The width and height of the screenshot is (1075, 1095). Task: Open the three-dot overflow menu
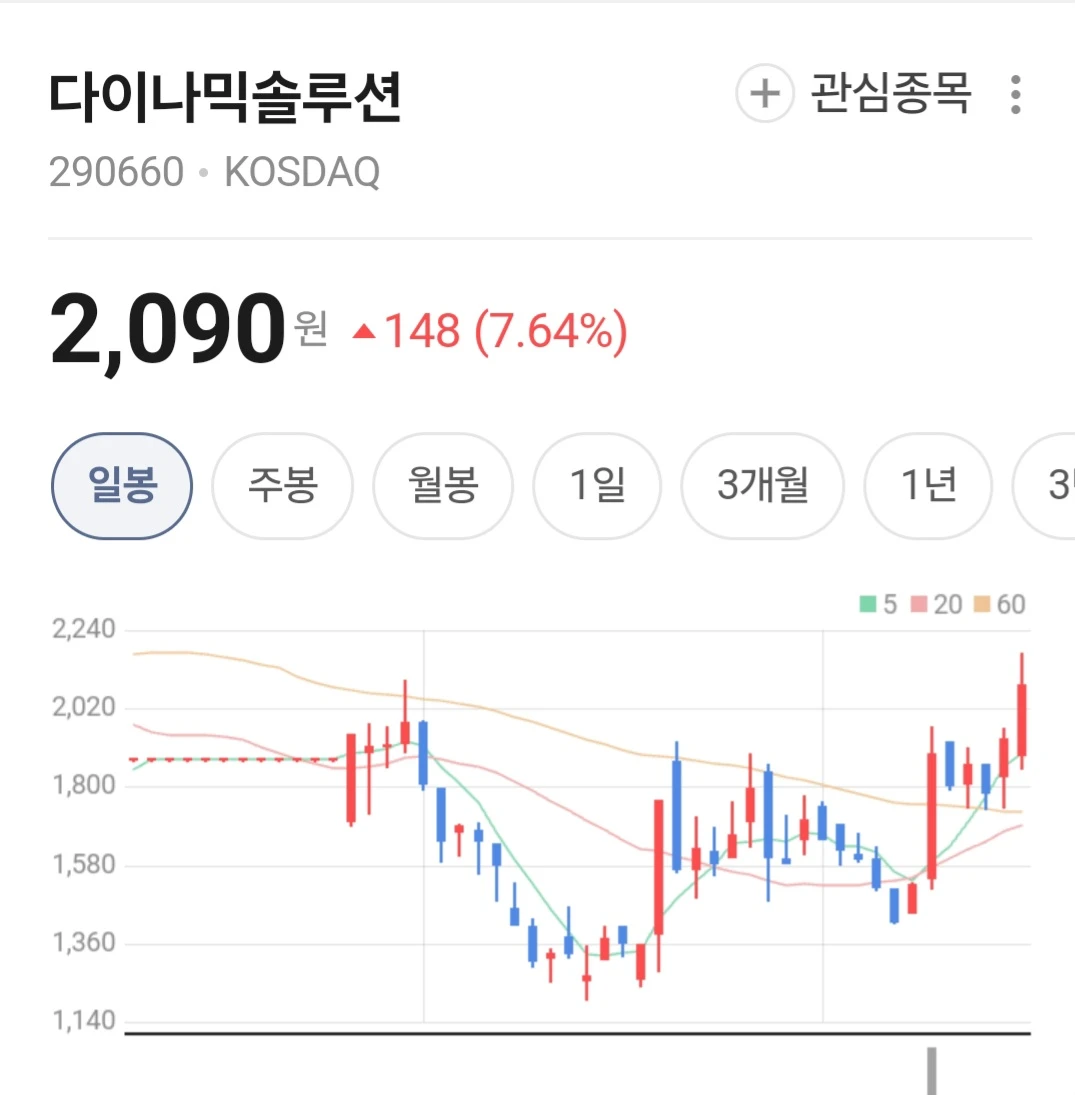point(1016,94)
